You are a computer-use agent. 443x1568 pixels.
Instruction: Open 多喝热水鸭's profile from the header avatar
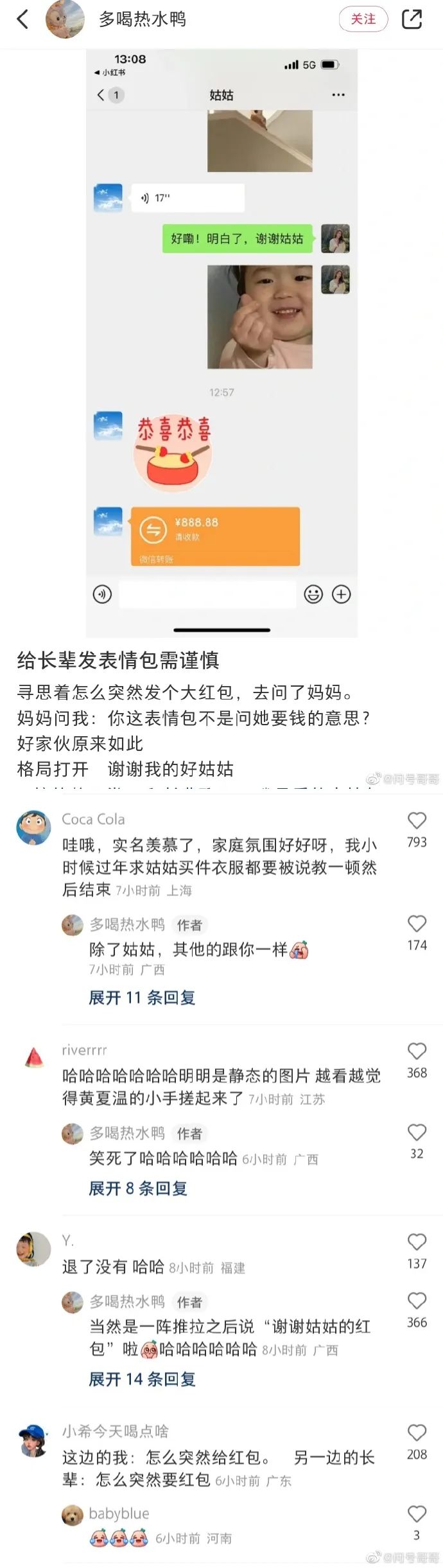[x=64, y=19]
